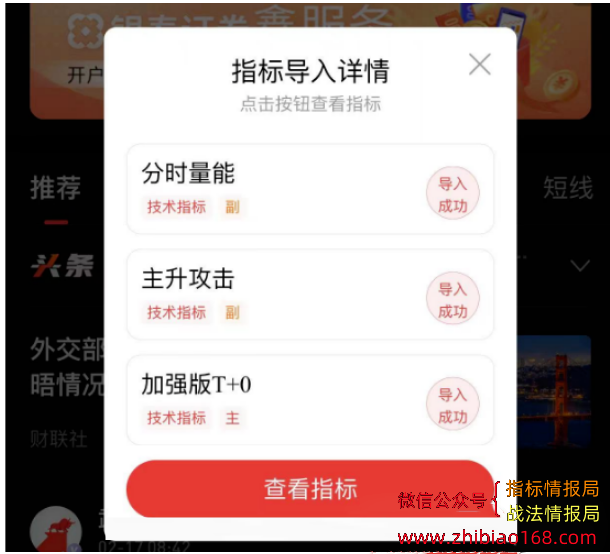The height and width of the screenshot is (554, 610).
Task: Open the 查看指标 button
Action: [310, 489]
